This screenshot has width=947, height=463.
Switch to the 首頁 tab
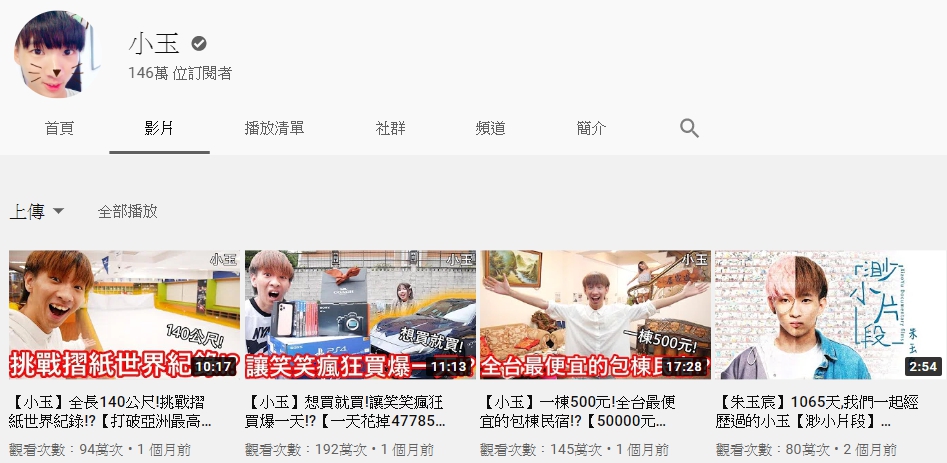click(59, 128)
